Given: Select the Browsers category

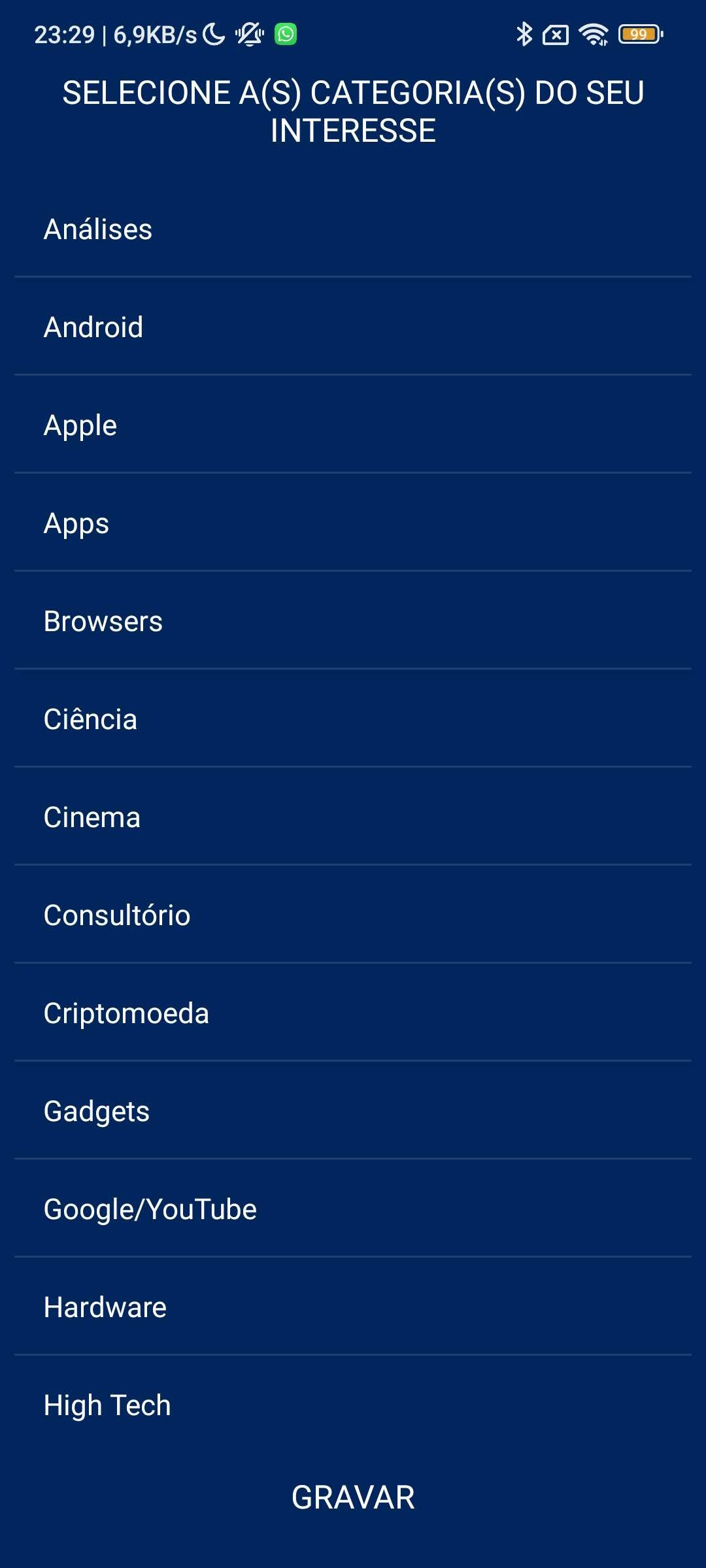Looking at the screenshot, I should [353, 621].
